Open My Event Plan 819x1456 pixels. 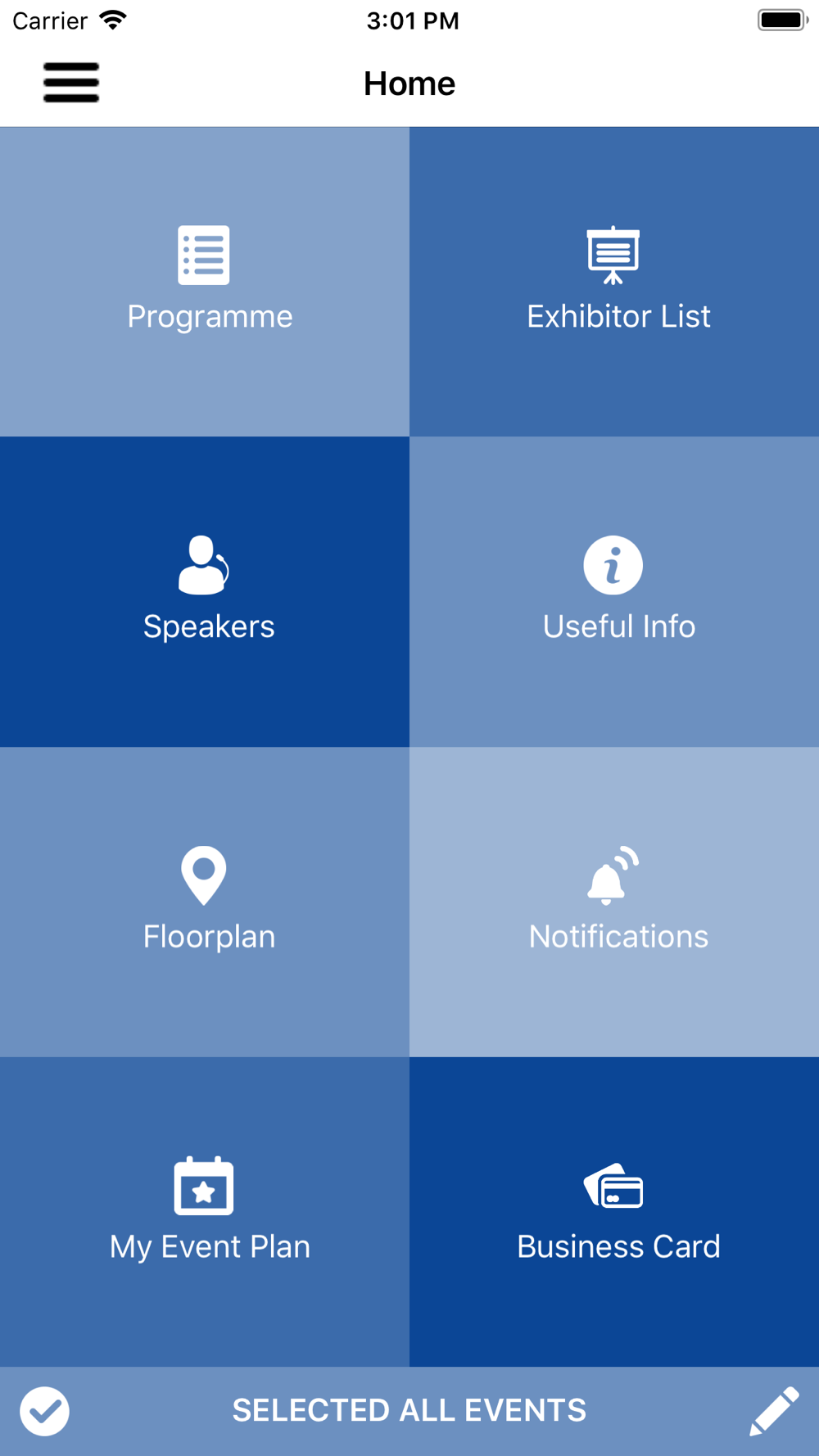[x=205, y=1212]
